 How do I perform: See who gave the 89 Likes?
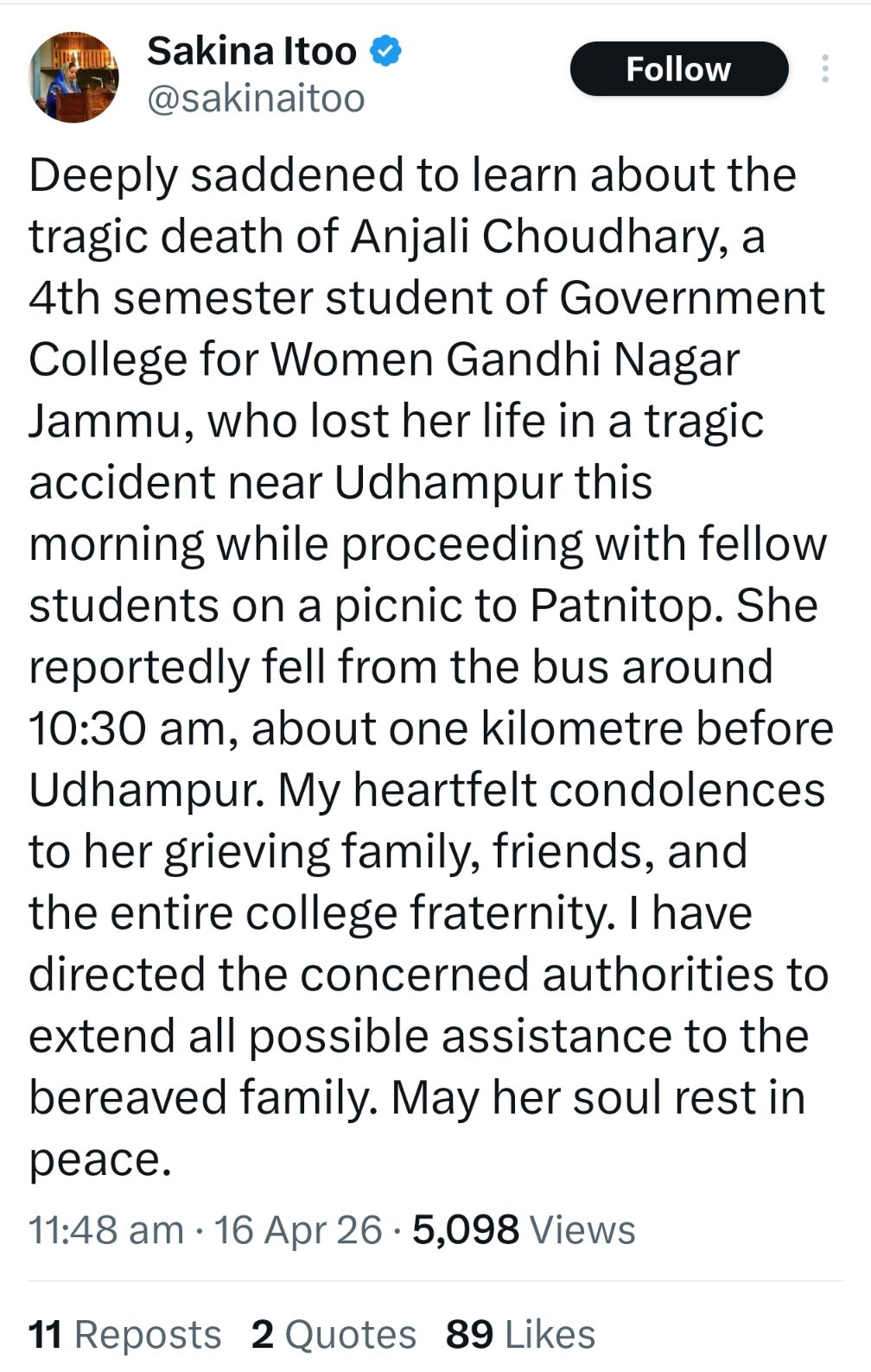pos(520,1334)
